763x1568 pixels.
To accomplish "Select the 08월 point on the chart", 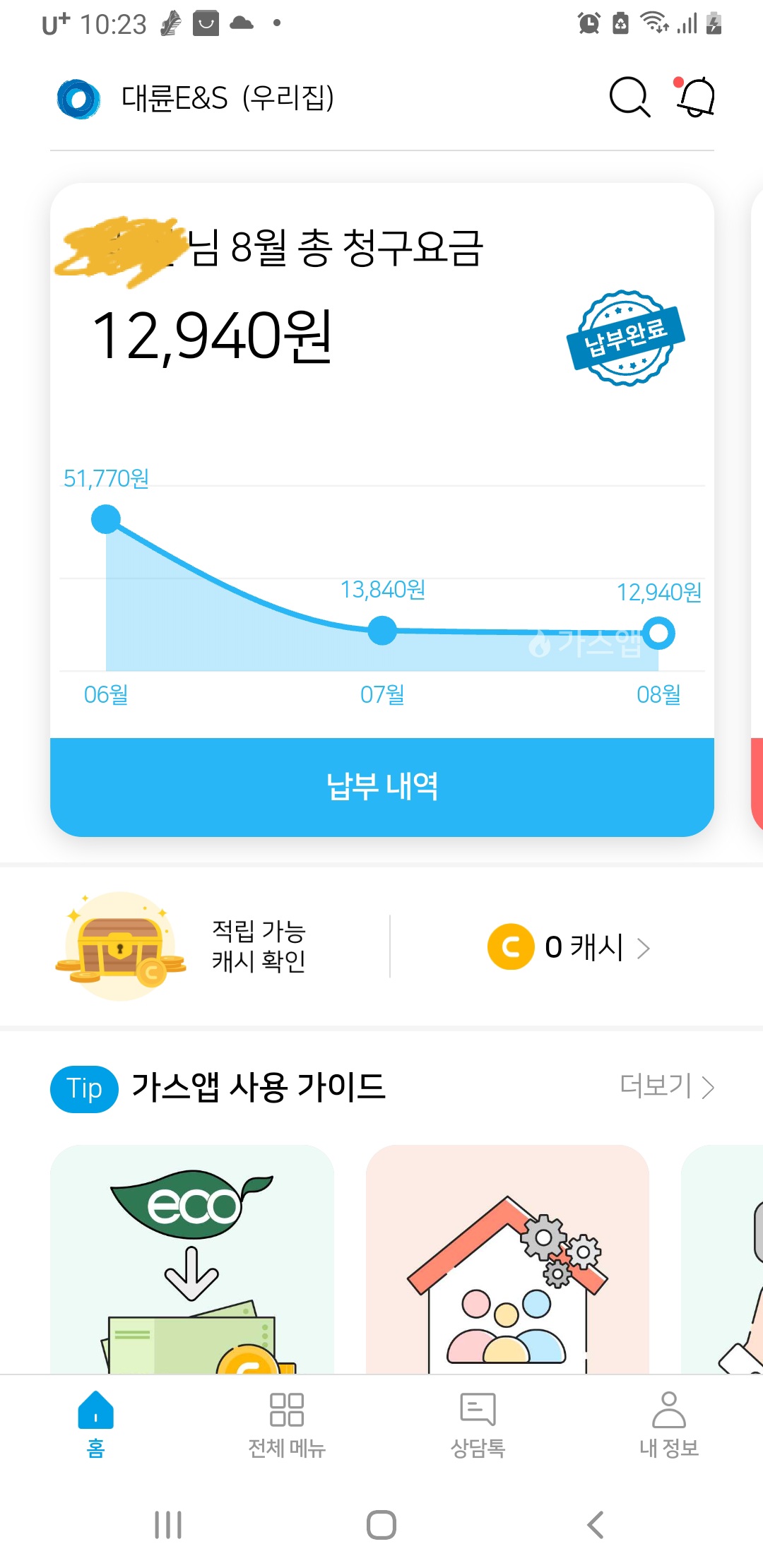I will coord(659,633).
